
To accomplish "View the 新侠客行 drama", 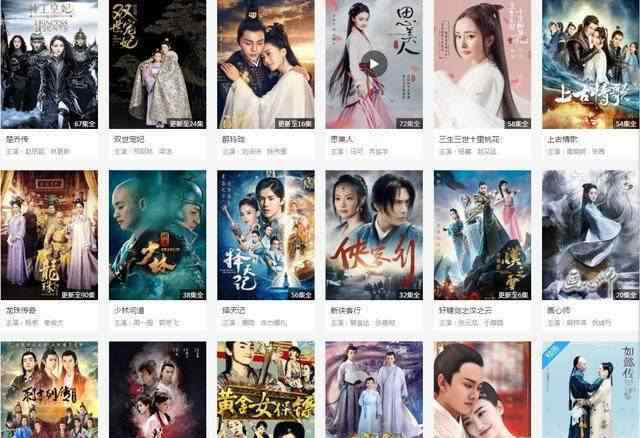I will 374,236.
